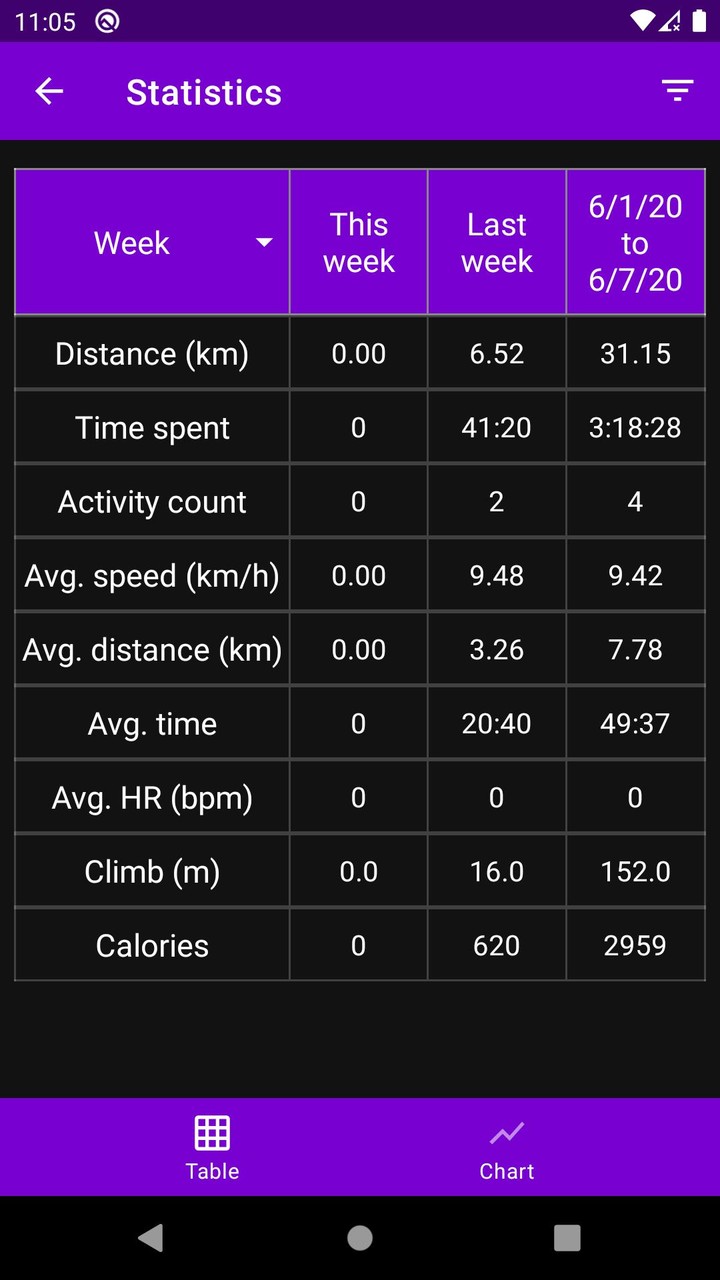Tap the filter icon in the top bar
Image resolution: width=720 pixels, height=1280 pixels.
(677, 90)
